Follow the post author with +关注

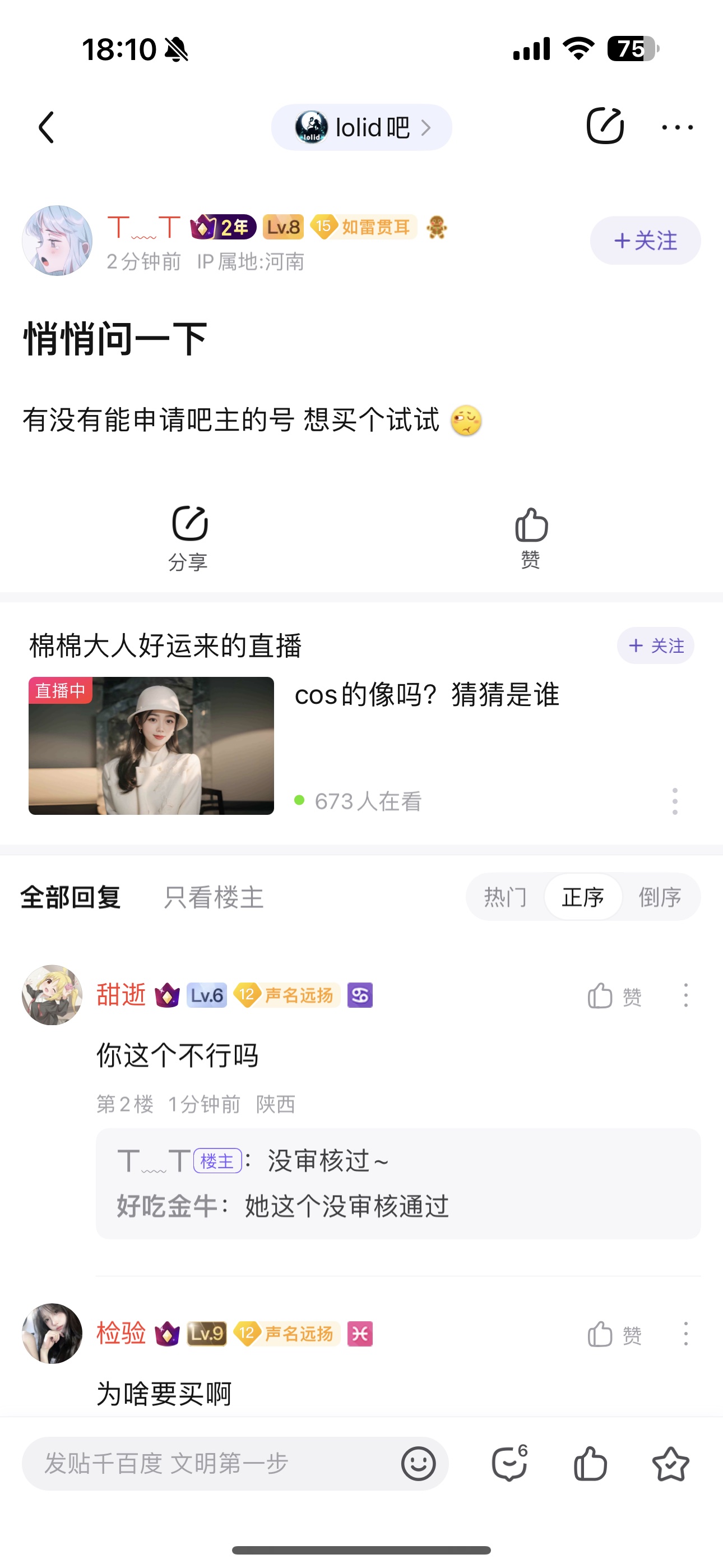tap(645, 241)
